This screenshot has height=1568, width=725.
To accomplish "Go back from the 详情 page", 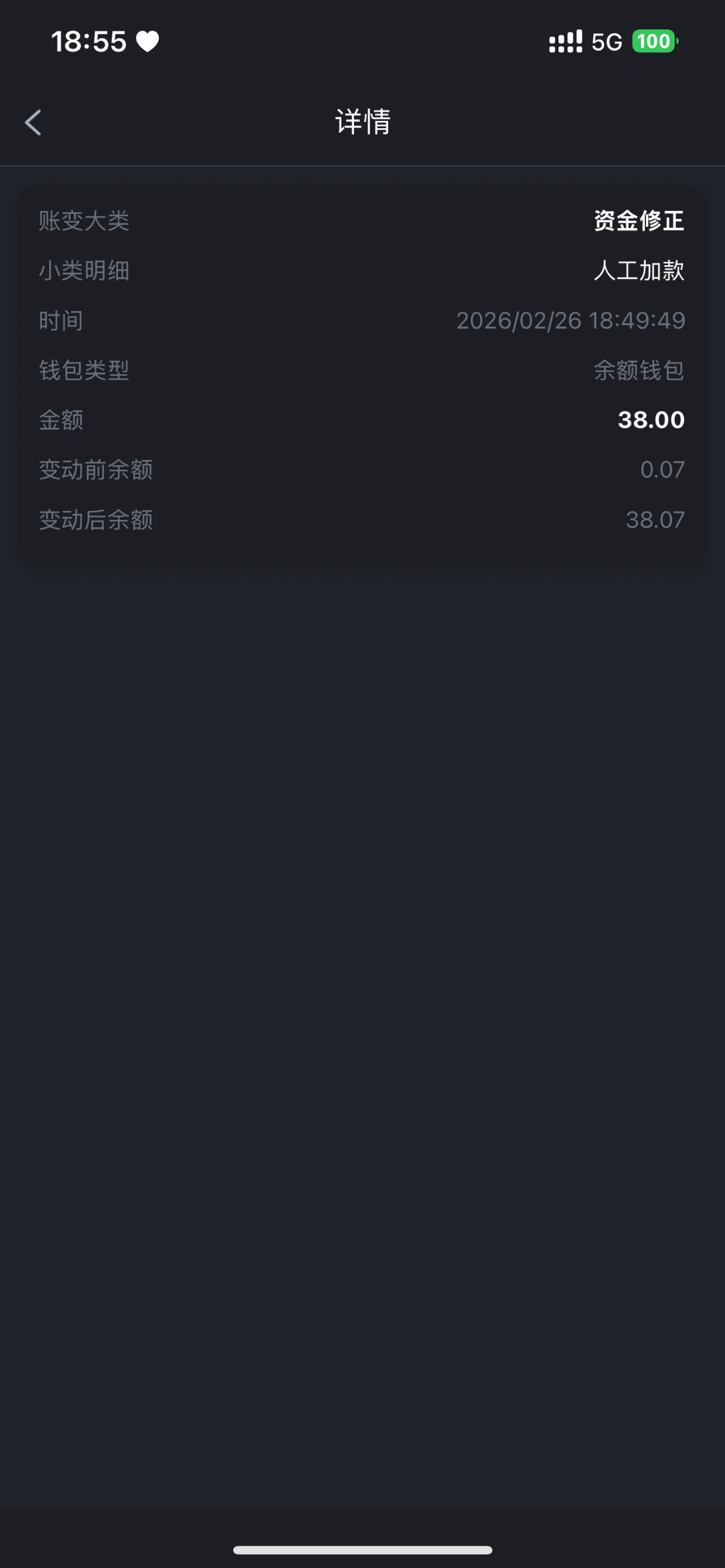I will [33, 122].
